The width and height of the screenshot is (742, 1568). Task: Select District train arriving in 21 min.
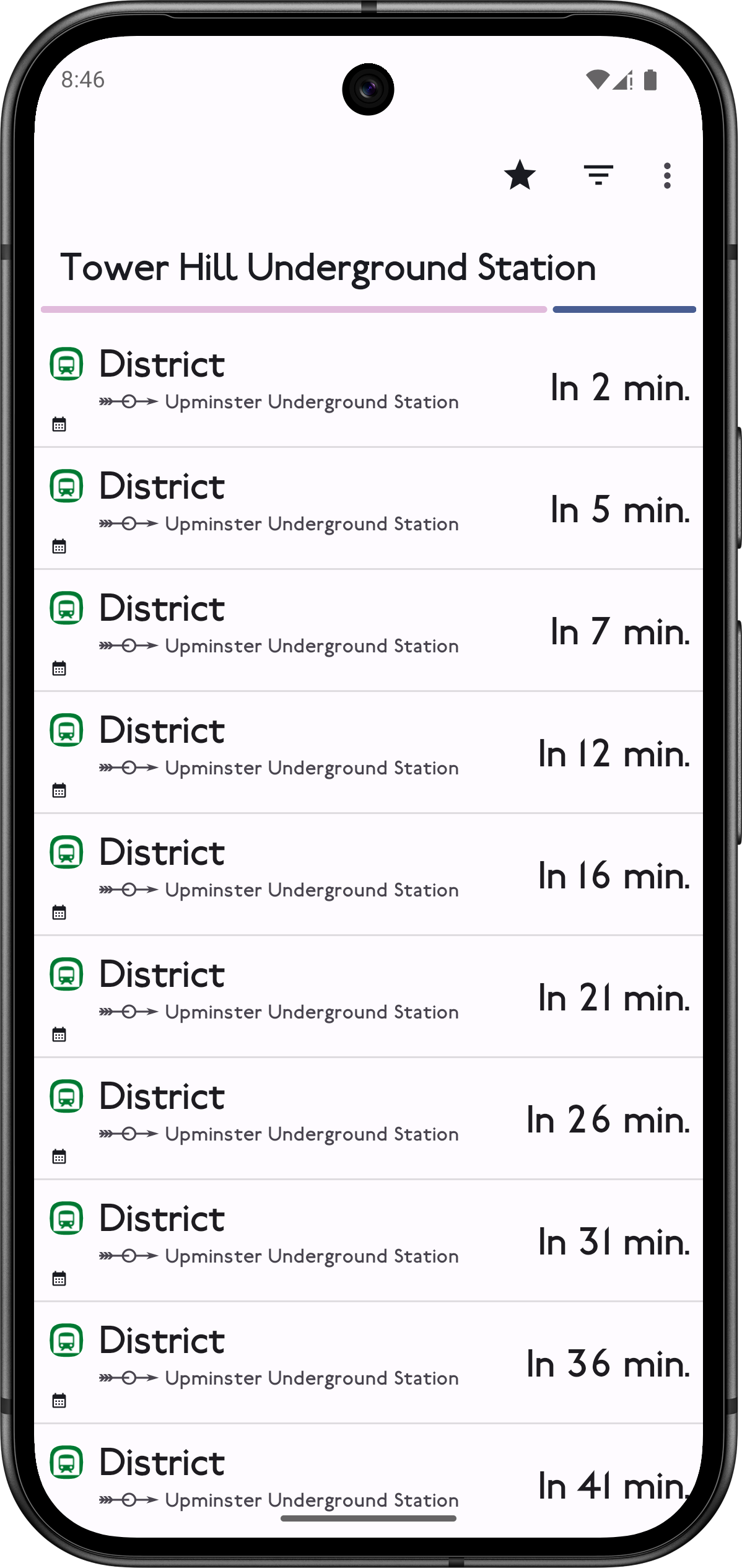pyautogui.click(x=369, y=997)
